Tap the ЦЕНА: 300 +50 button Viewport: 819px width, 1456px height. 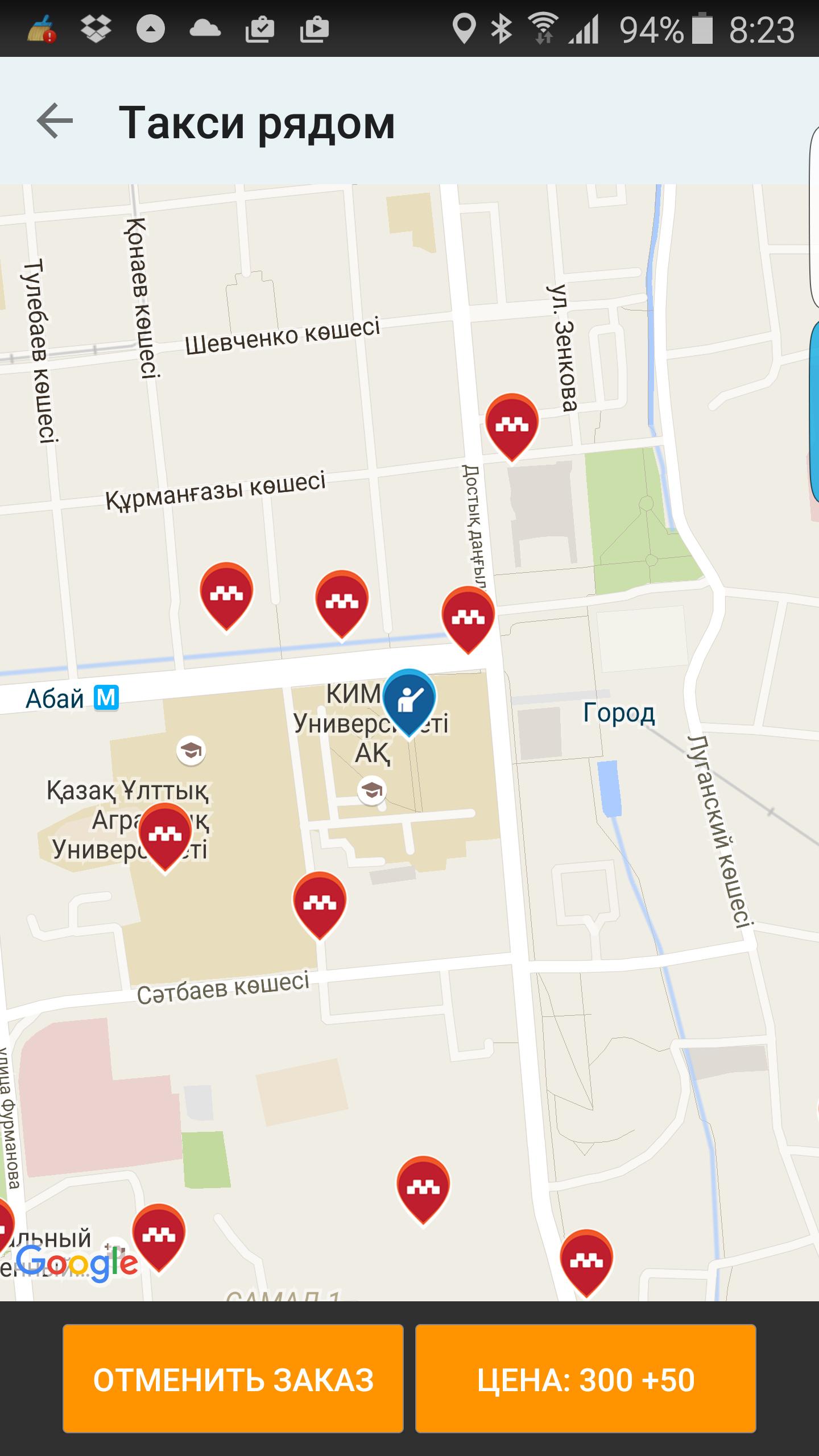click(x=585, y=1379)
